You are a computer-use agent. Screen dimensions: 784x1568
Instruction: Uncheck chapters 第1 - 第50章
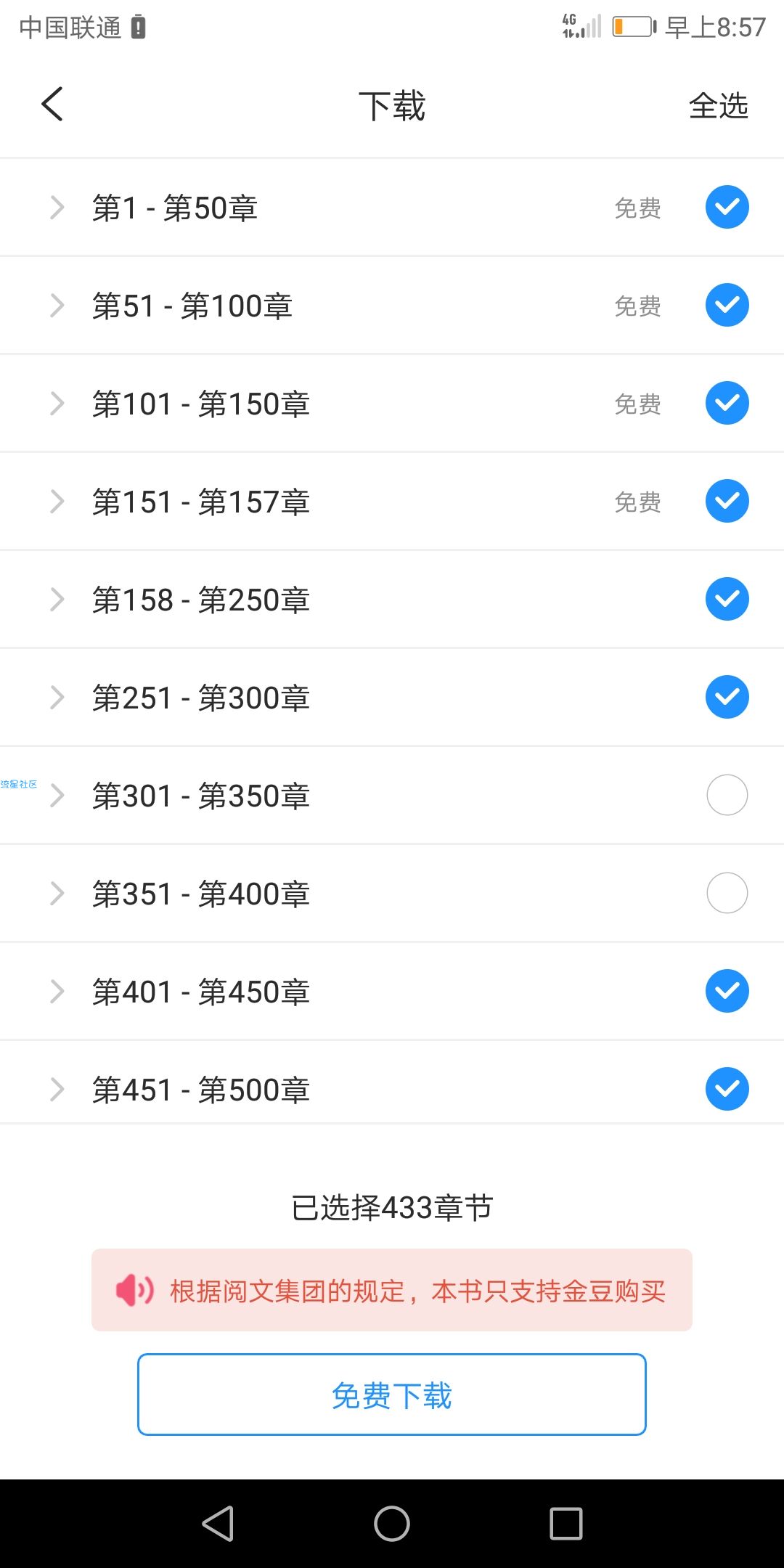pyautogui.click(x=727, y=208)
